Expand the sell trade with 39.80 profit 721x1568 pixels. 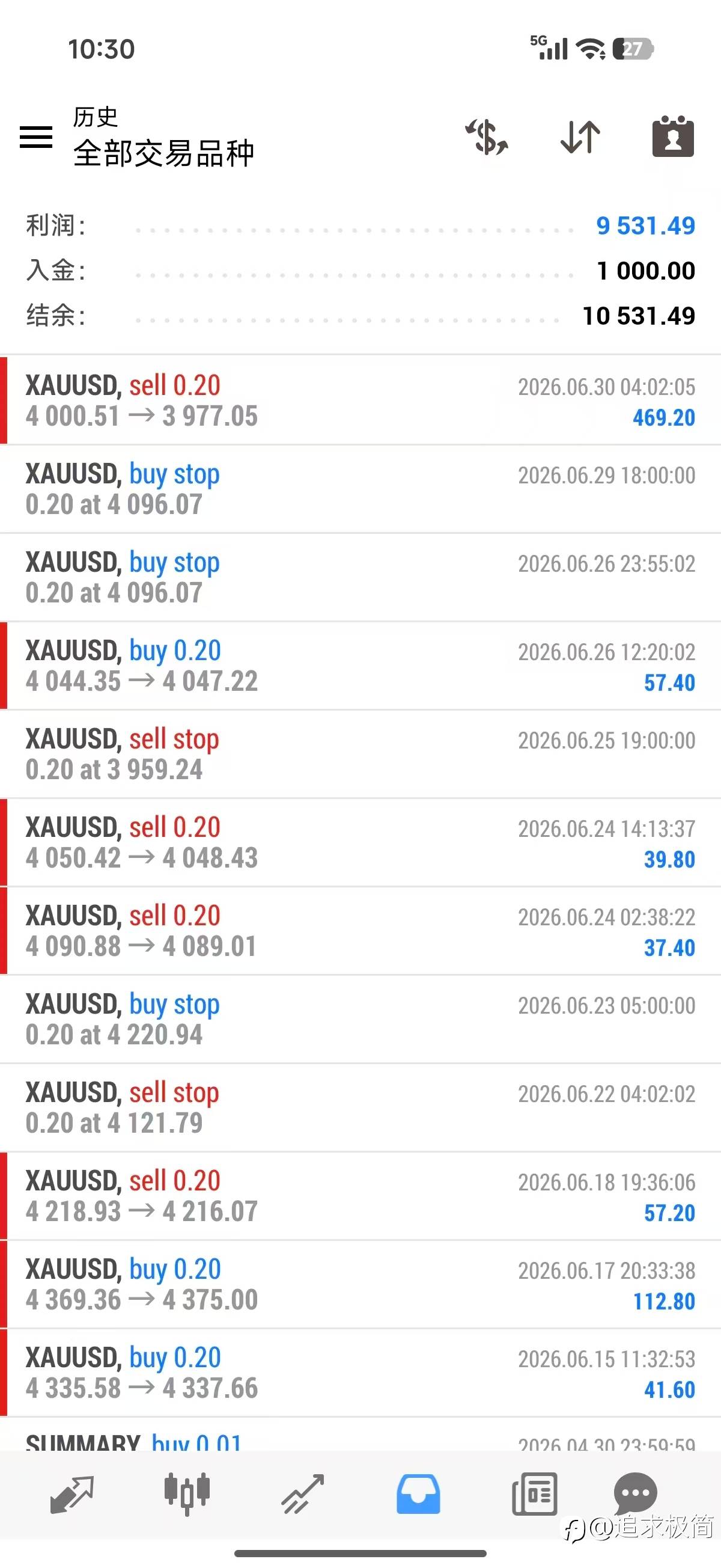[360, 842]
